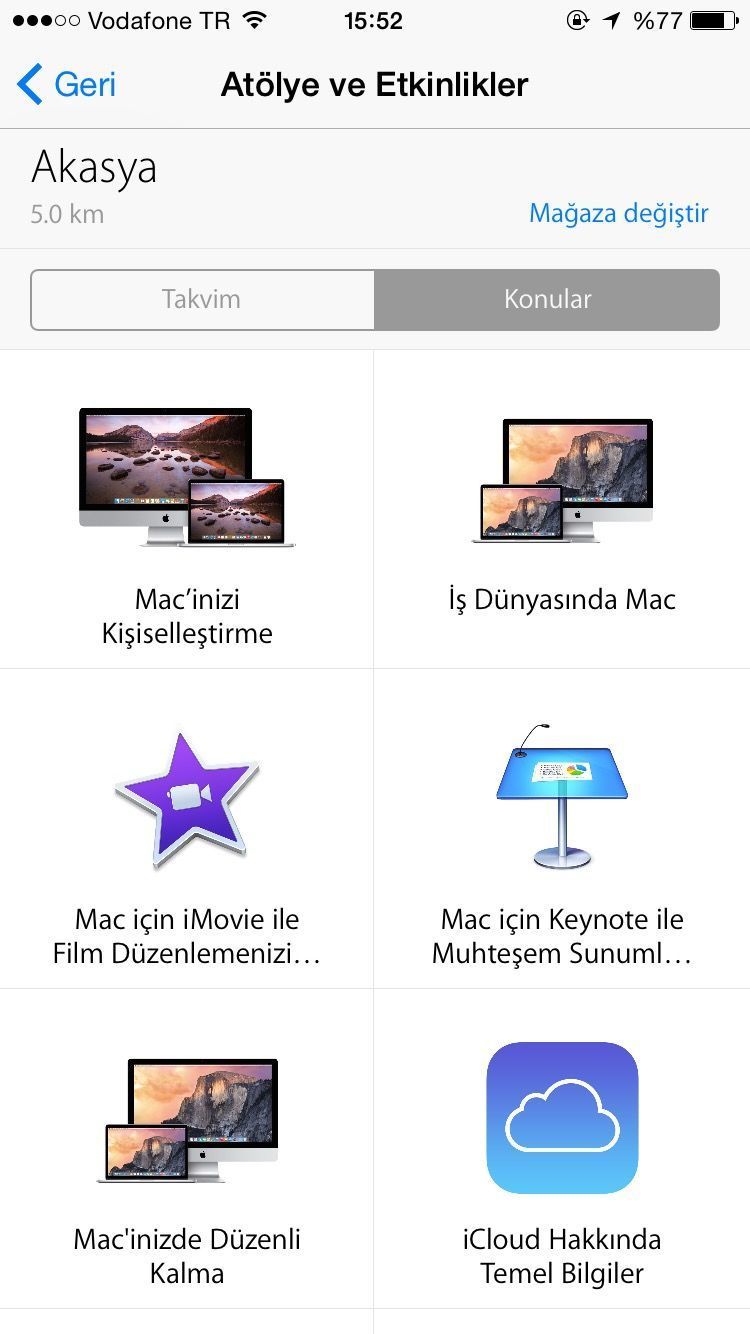This screenshot has width=750, height=1334.
Task: Tap the Mağaza değiştir link
Action: (x=618, y=213)
